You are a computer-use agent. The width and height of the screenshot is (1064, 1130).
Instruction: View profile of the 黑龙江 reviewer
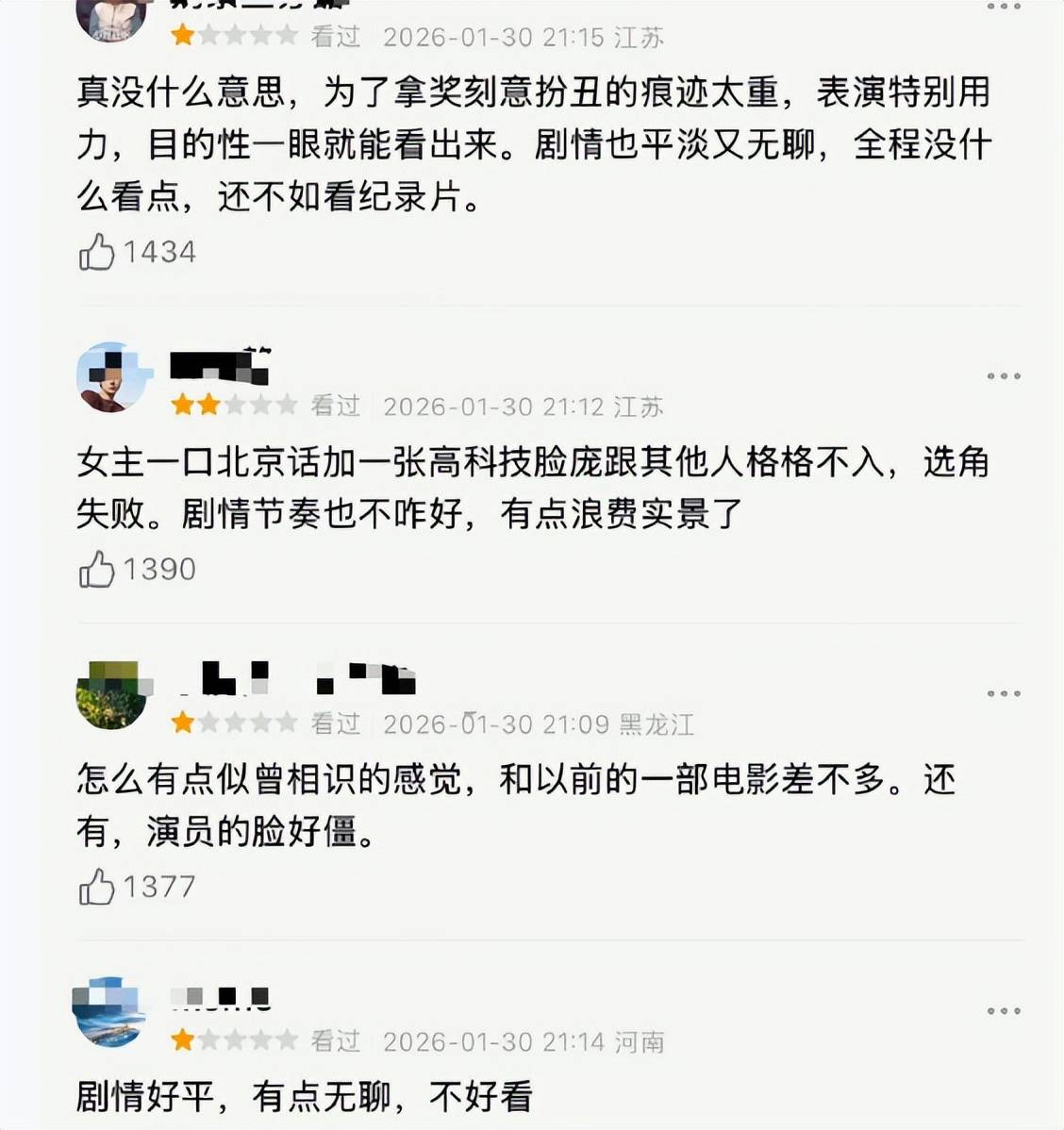tap(111, 695)
